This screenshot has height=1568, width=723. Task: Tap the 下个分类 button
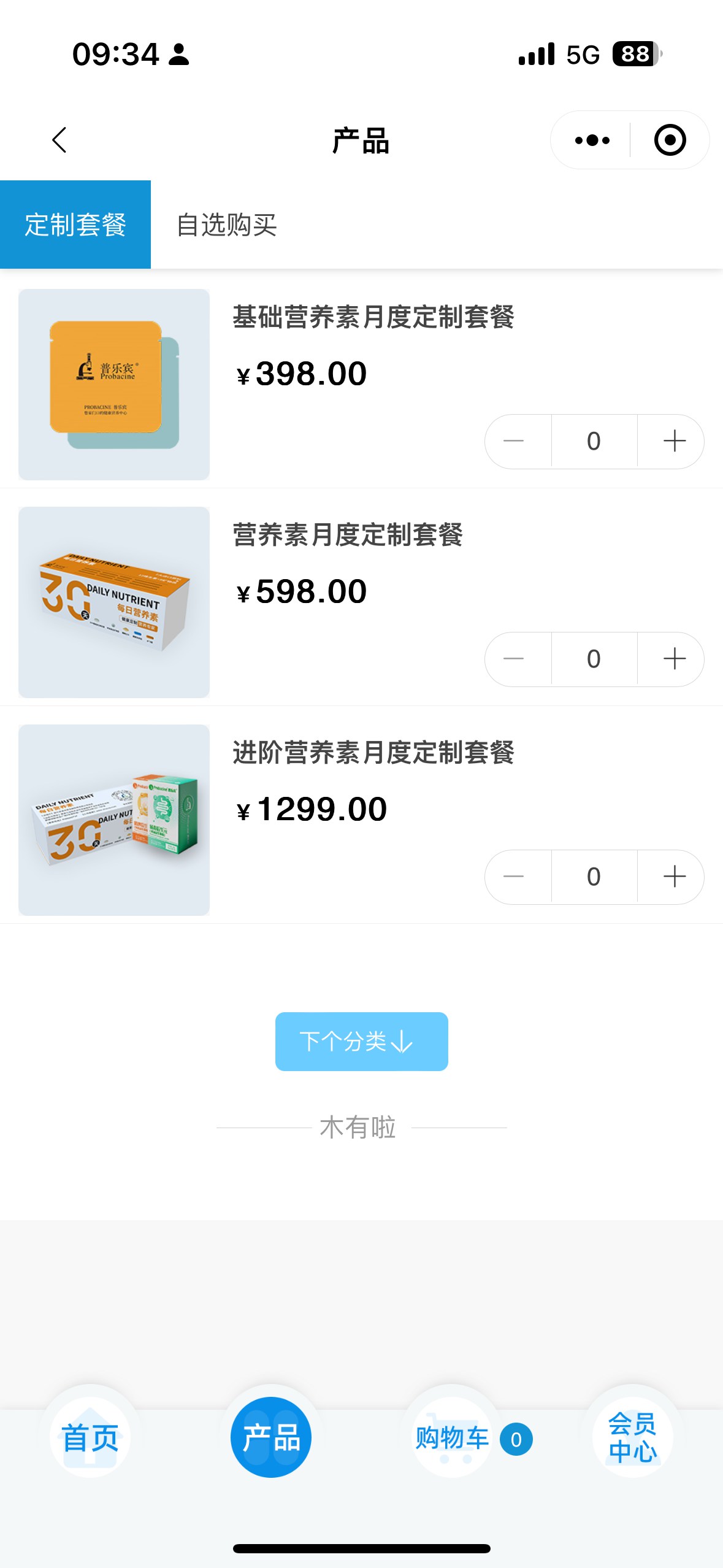click(x=361, y=1041)
